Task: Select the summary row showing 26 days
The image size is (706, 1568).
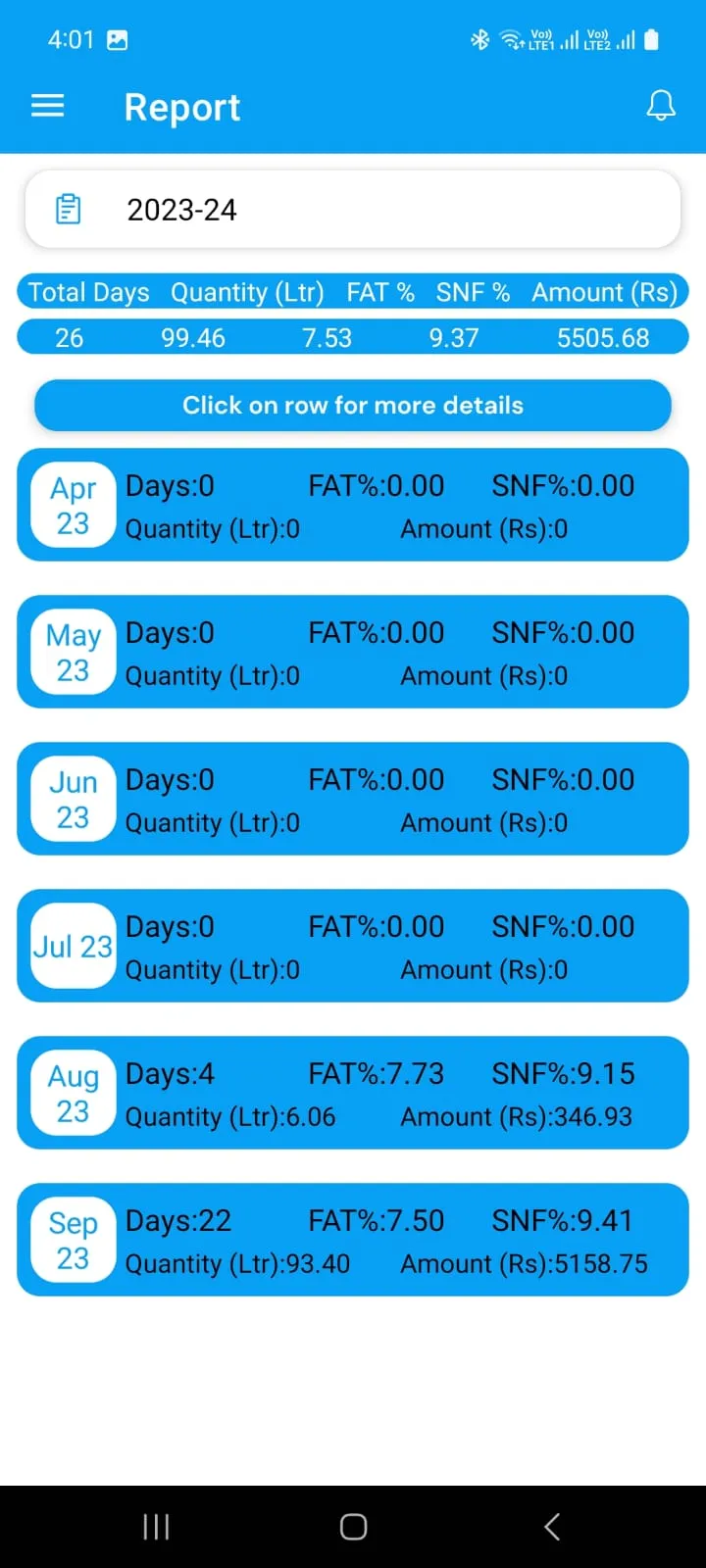Action: coord(353,337)
